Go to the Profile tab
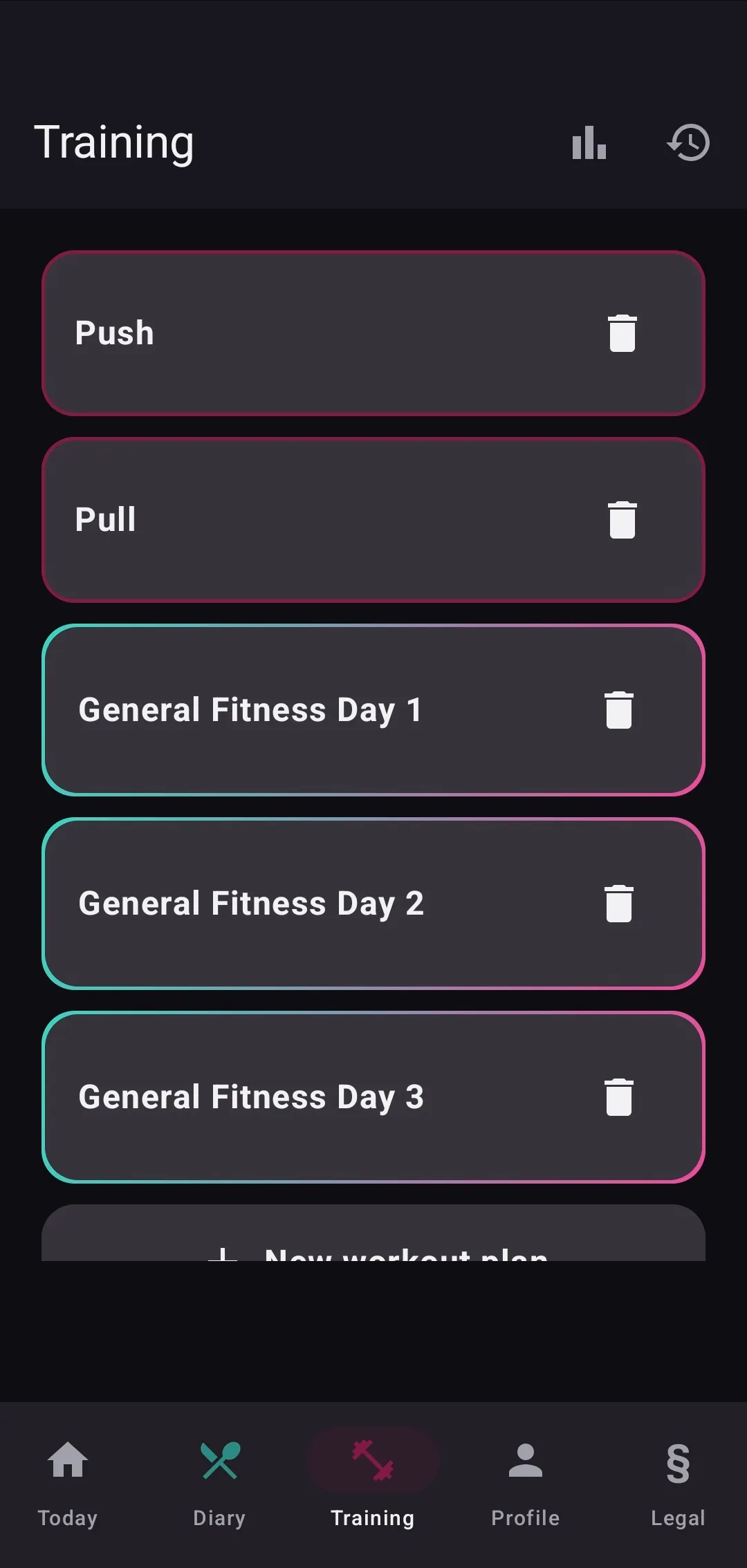 point(526,1483)
